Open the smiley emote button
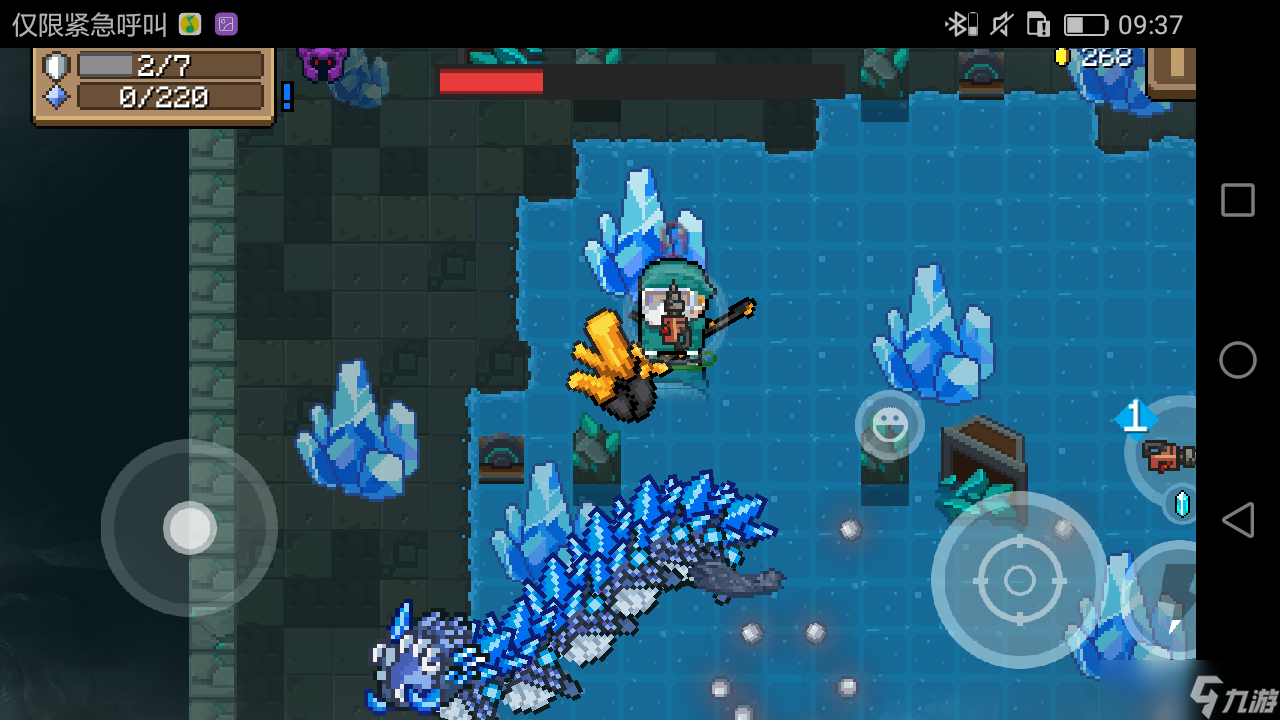Image resolution: width=1280 pixels, height=720 pixels. 889,425
